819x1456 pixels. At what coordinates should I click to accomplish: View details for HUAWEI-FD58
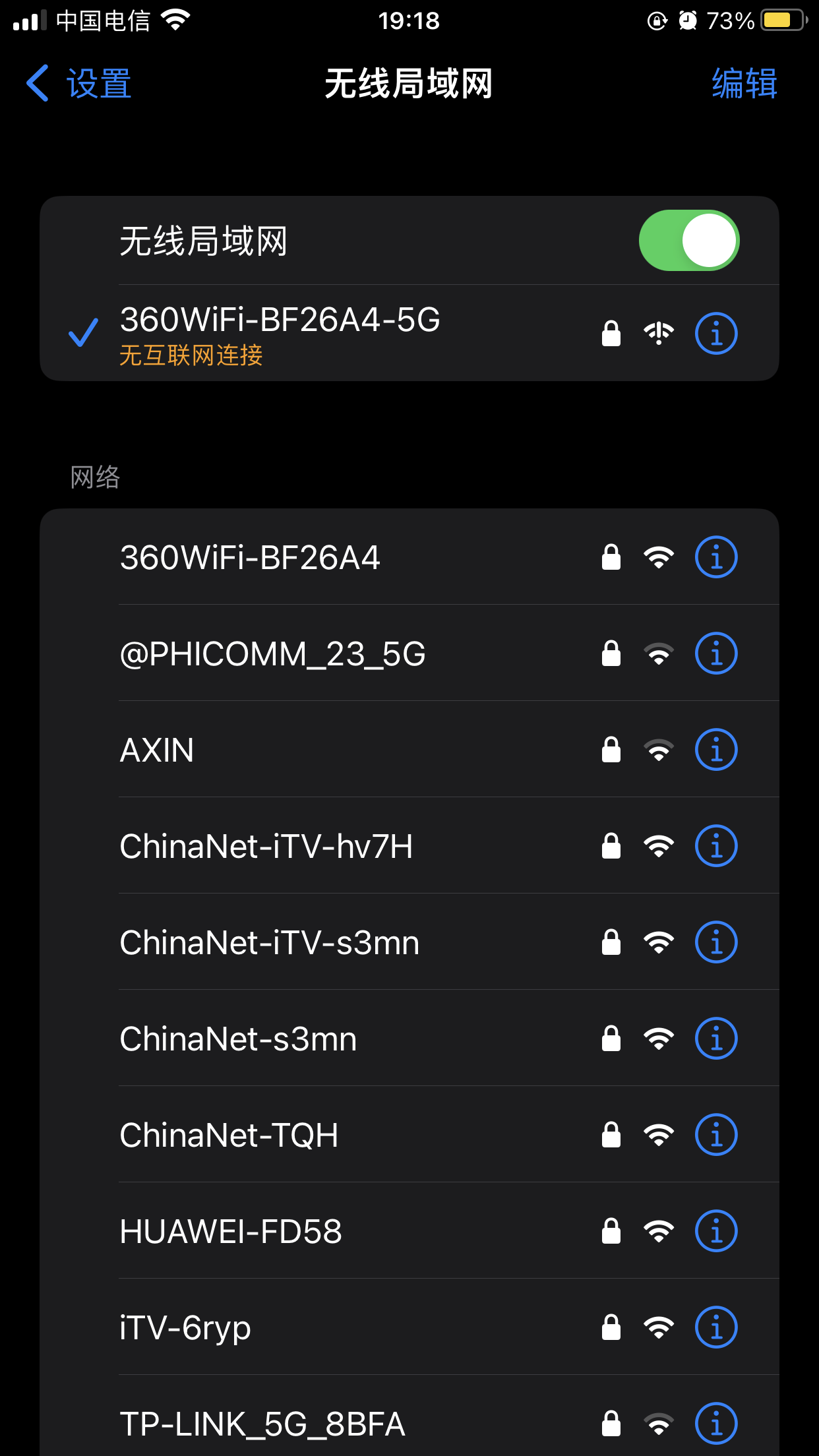715,1232
